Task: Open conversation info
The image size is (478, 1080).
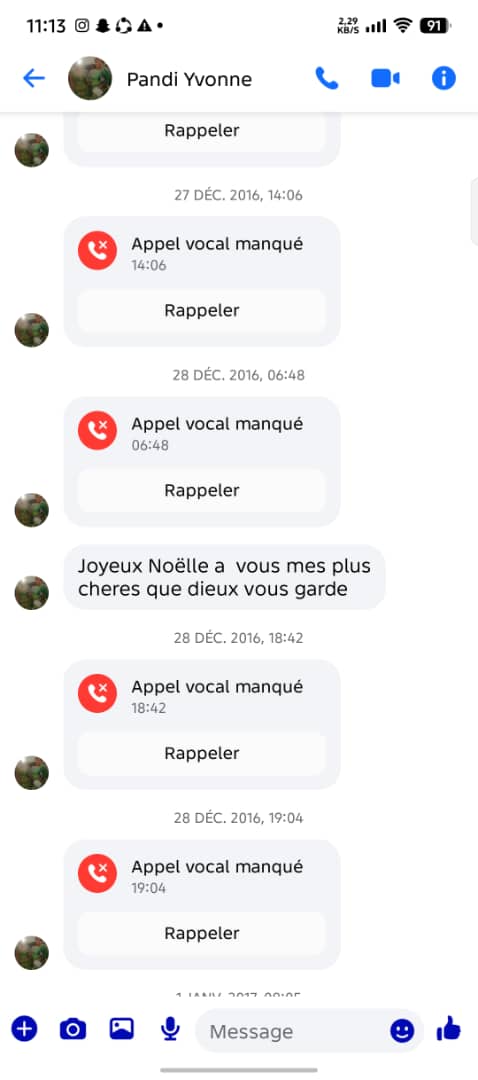Action: tap(444, 79)
